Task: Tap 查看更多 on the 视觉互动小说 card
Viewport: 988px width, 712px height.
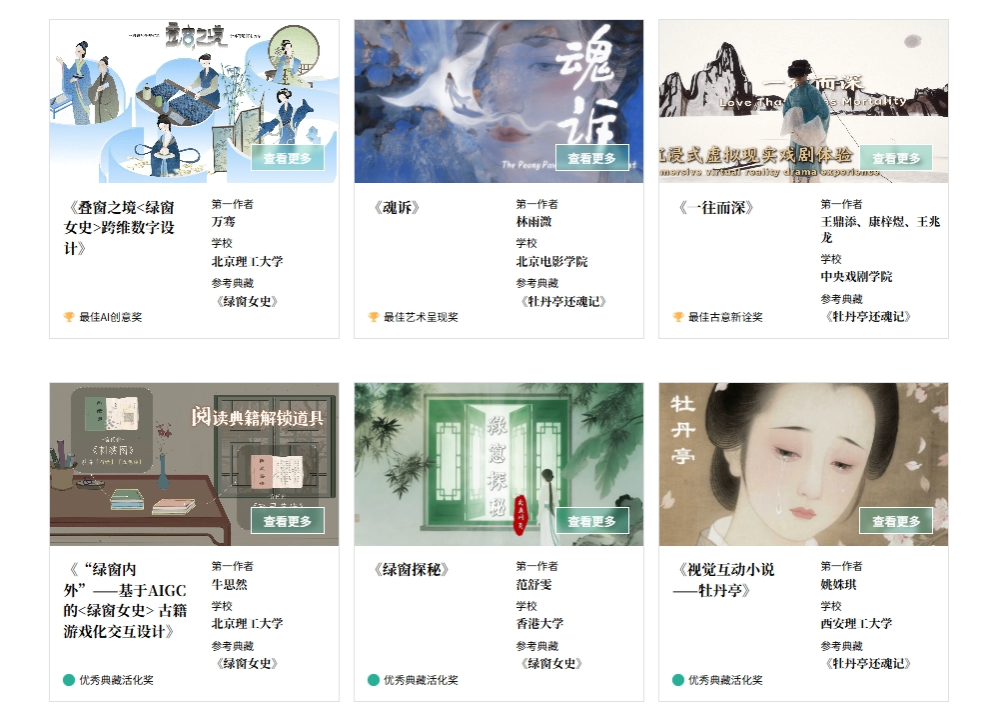Action: (x=896, y=521)
